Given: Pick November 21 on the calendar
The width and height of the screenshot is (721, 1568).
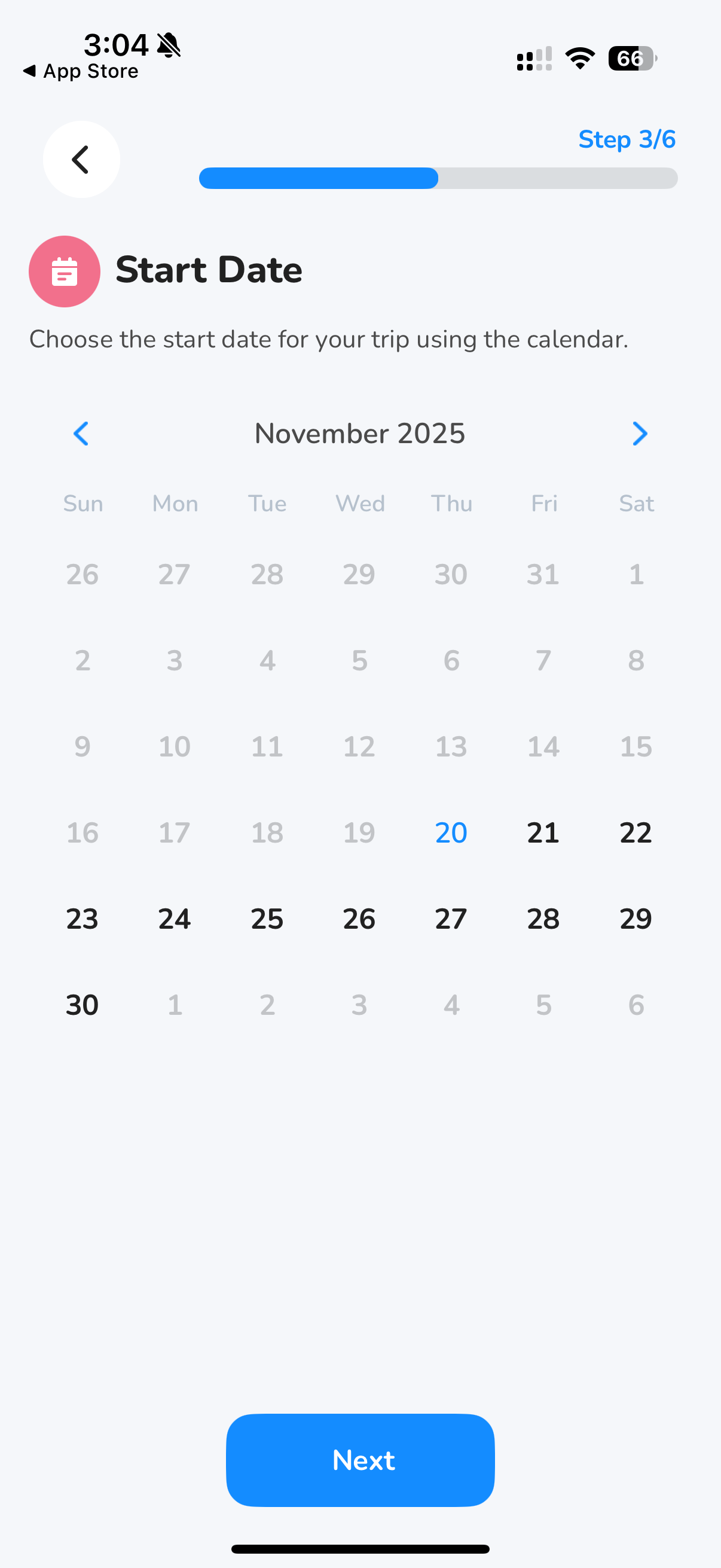Looking at the screenshot, I should (x=543, y=832).
